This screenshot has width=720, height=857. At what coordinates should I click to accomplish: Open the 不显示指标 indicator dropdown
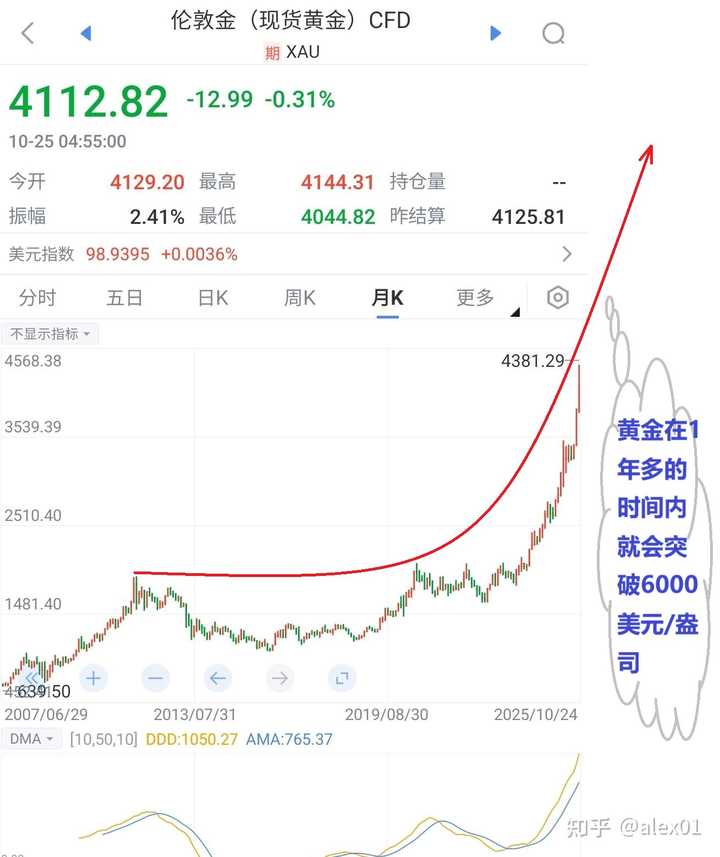(50, 334)
